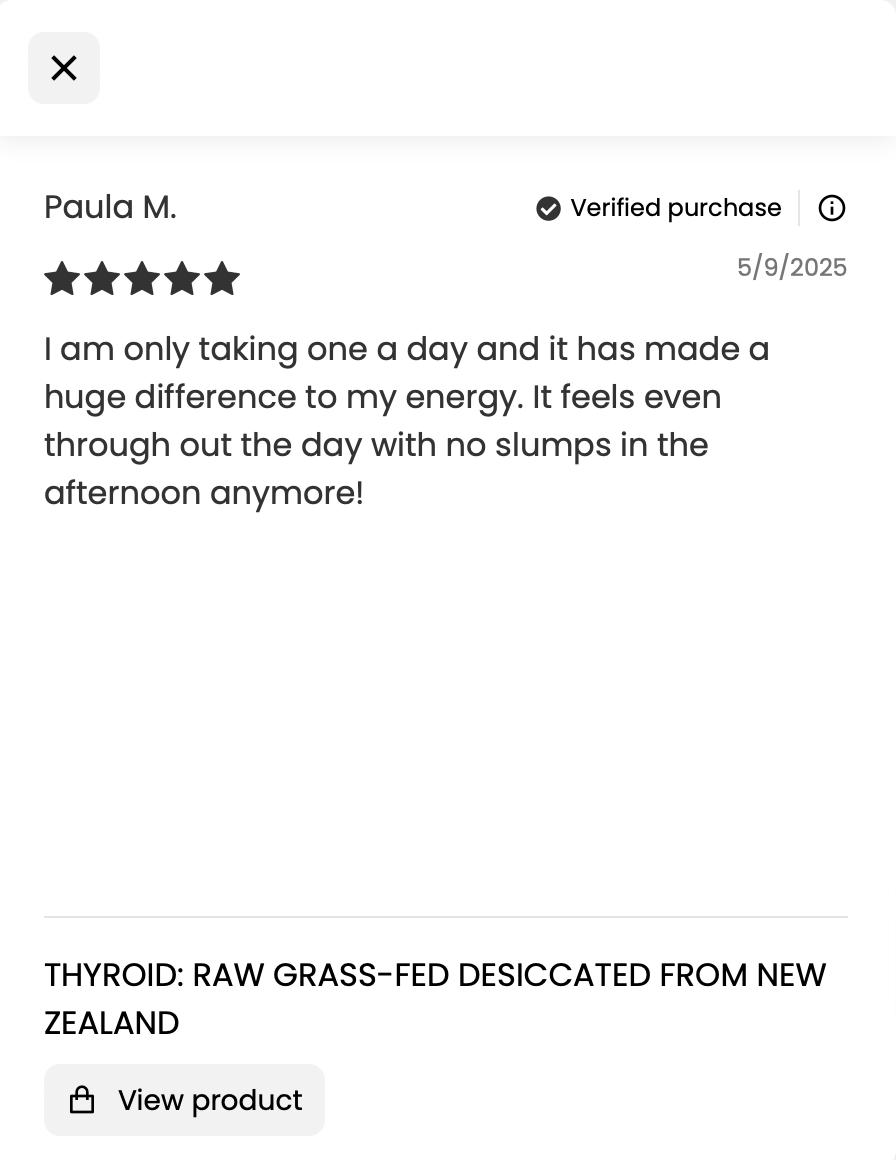Select the reviewer name Paula M.
This screenshot has height=1160, width=896.
110,207
